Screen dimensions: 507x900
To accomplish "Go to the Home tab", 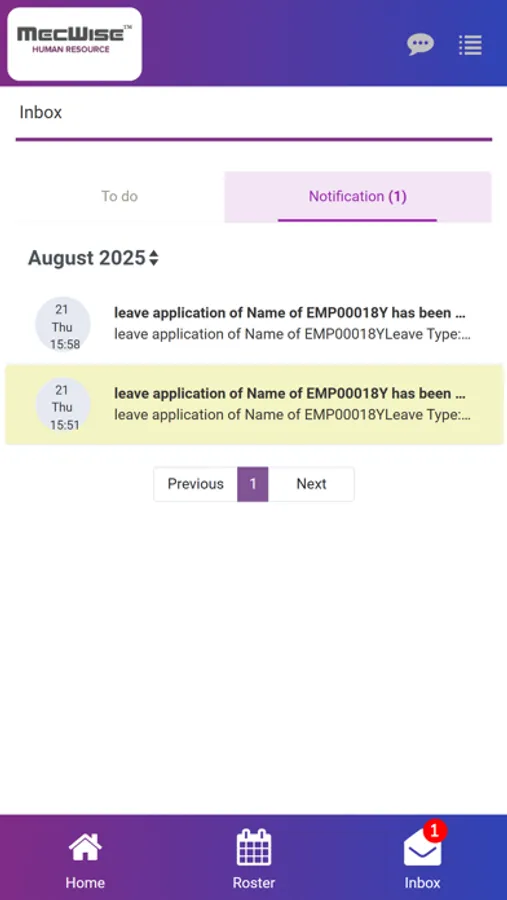I will click(x=85, y=859).
